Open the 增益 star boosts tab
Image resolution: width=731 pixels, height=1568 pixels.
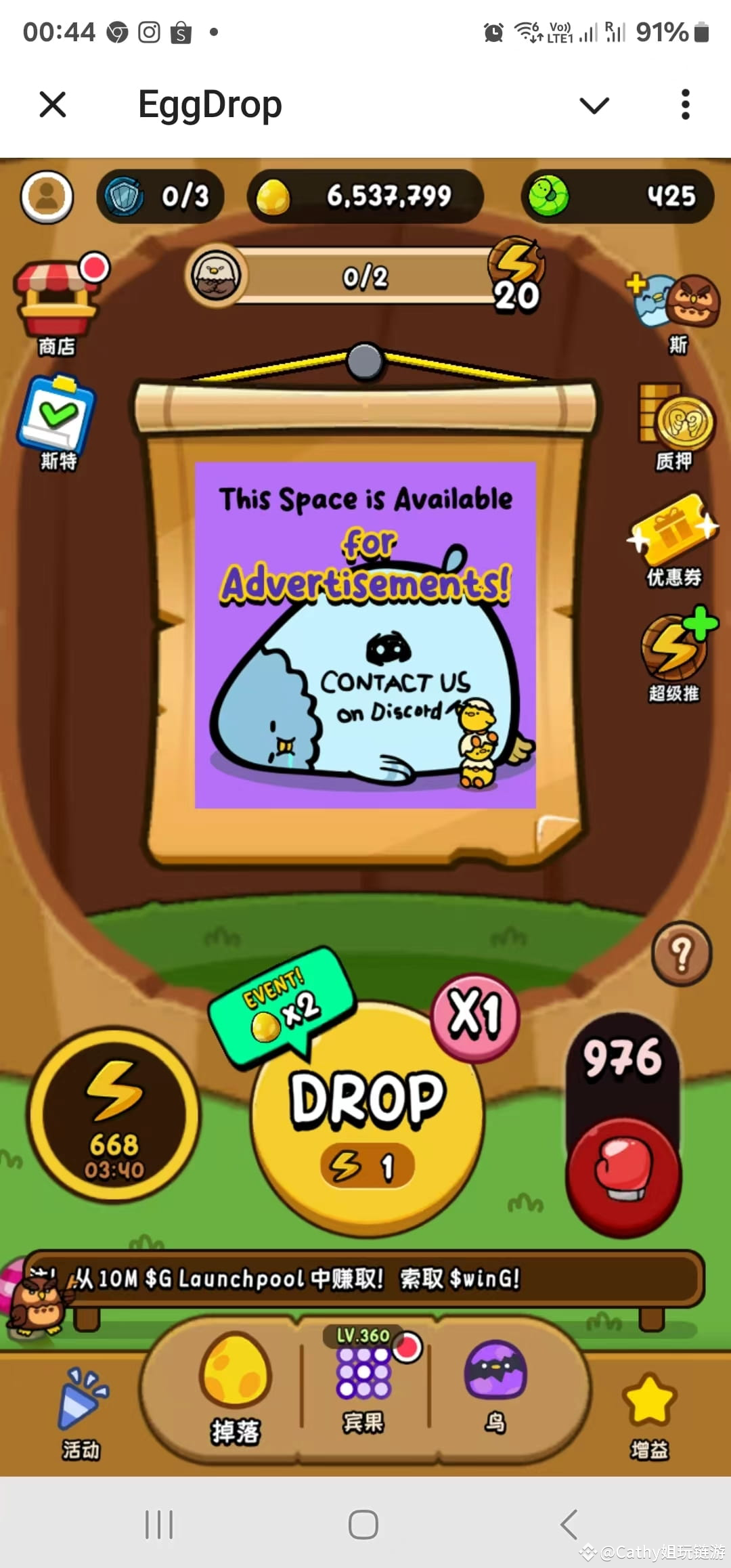(649, 1412)
